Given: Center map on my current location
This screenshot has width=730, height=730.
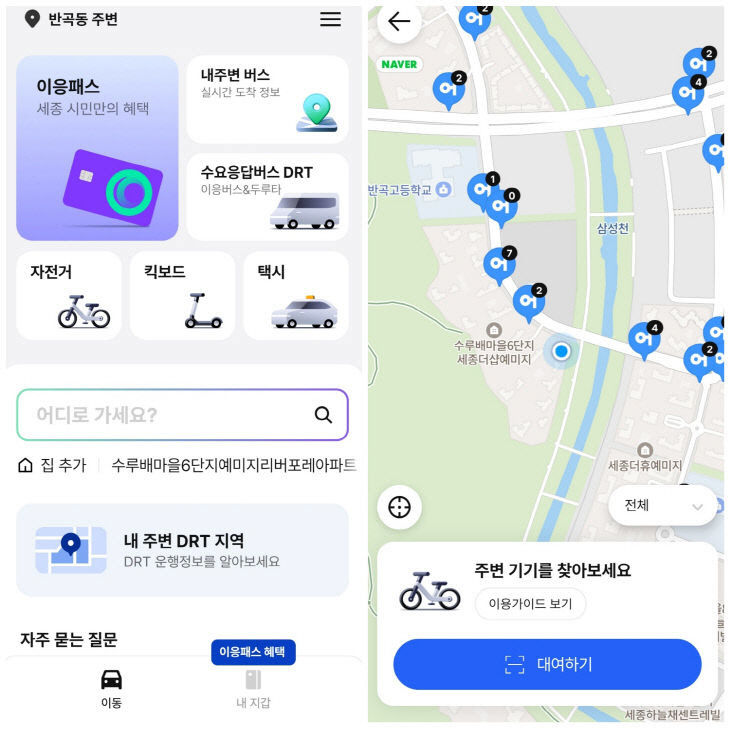Looking at the screenshot, I should coord(399,507).
